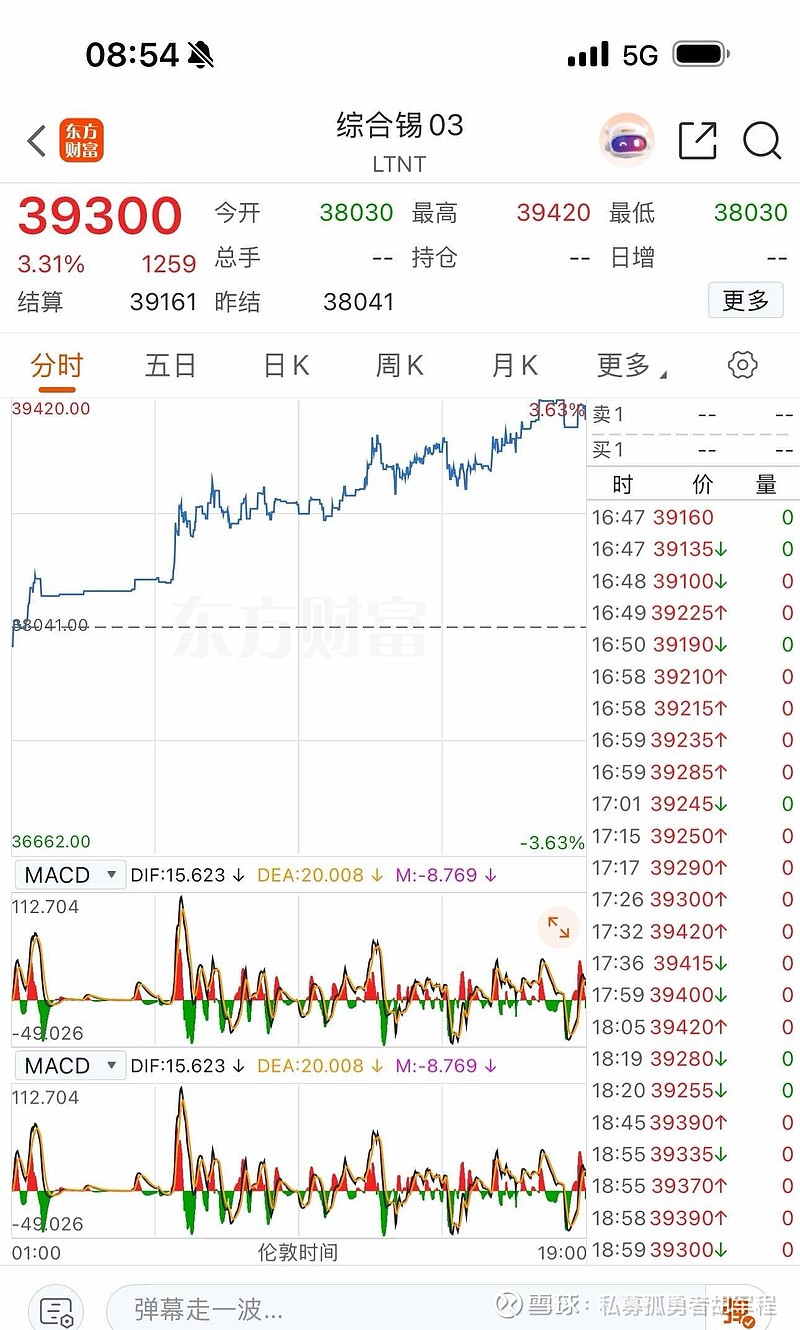Tap the 卖1 ask price row
This screenshot has height=1330, width=800.
(690, 415)
